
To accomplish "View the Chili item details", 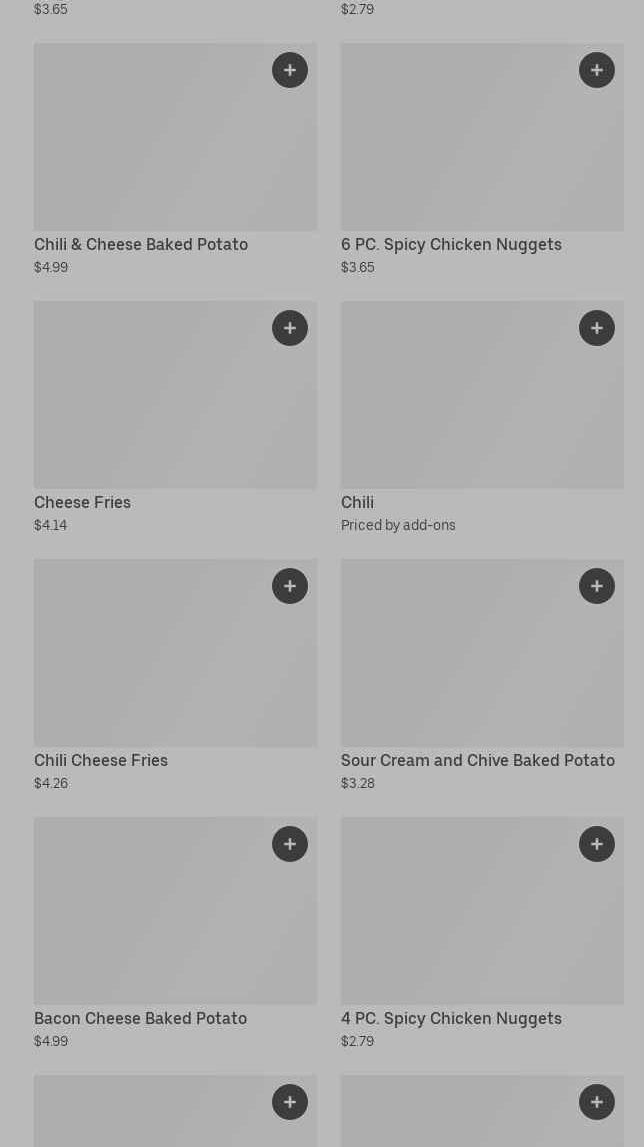I will [x=460, y=408].
